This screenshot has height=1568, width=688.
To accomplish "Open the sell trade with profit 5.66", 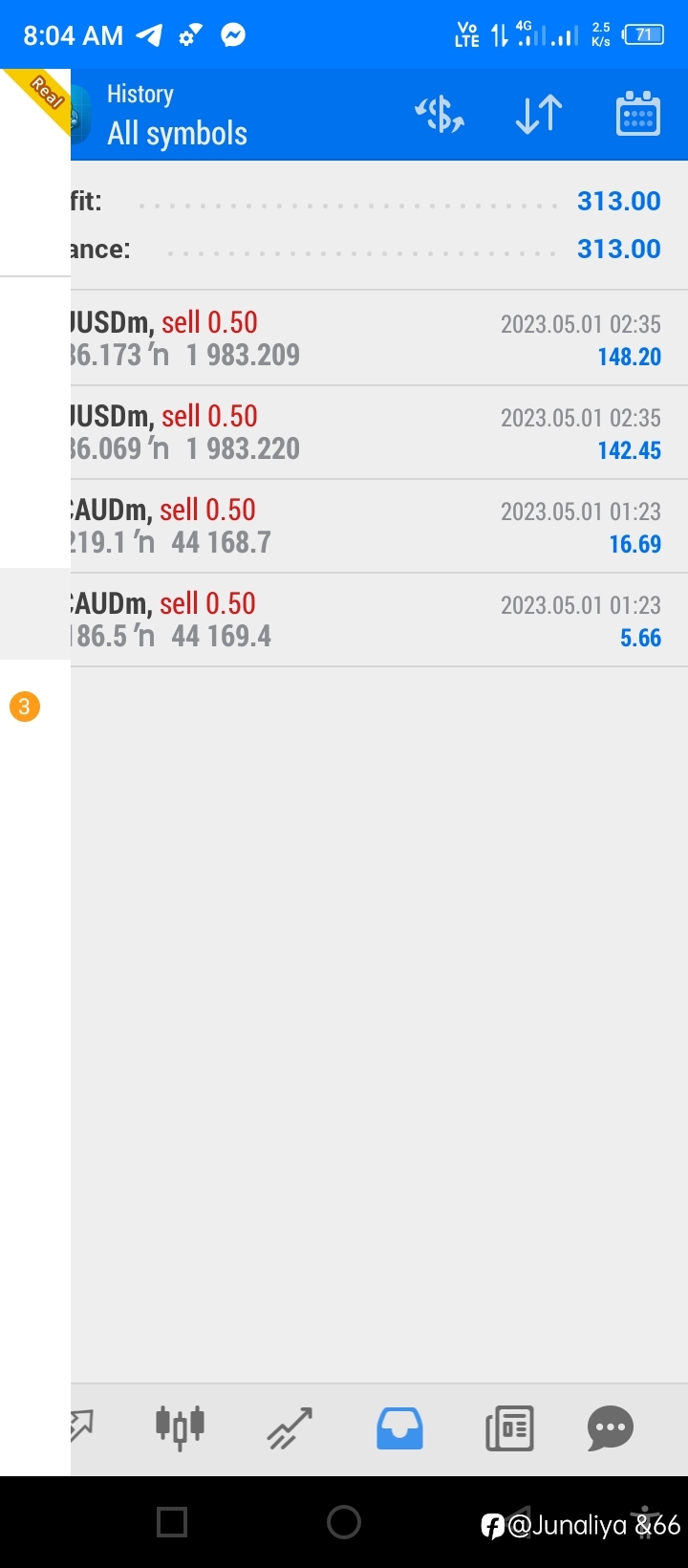I will tap(379, 620).
